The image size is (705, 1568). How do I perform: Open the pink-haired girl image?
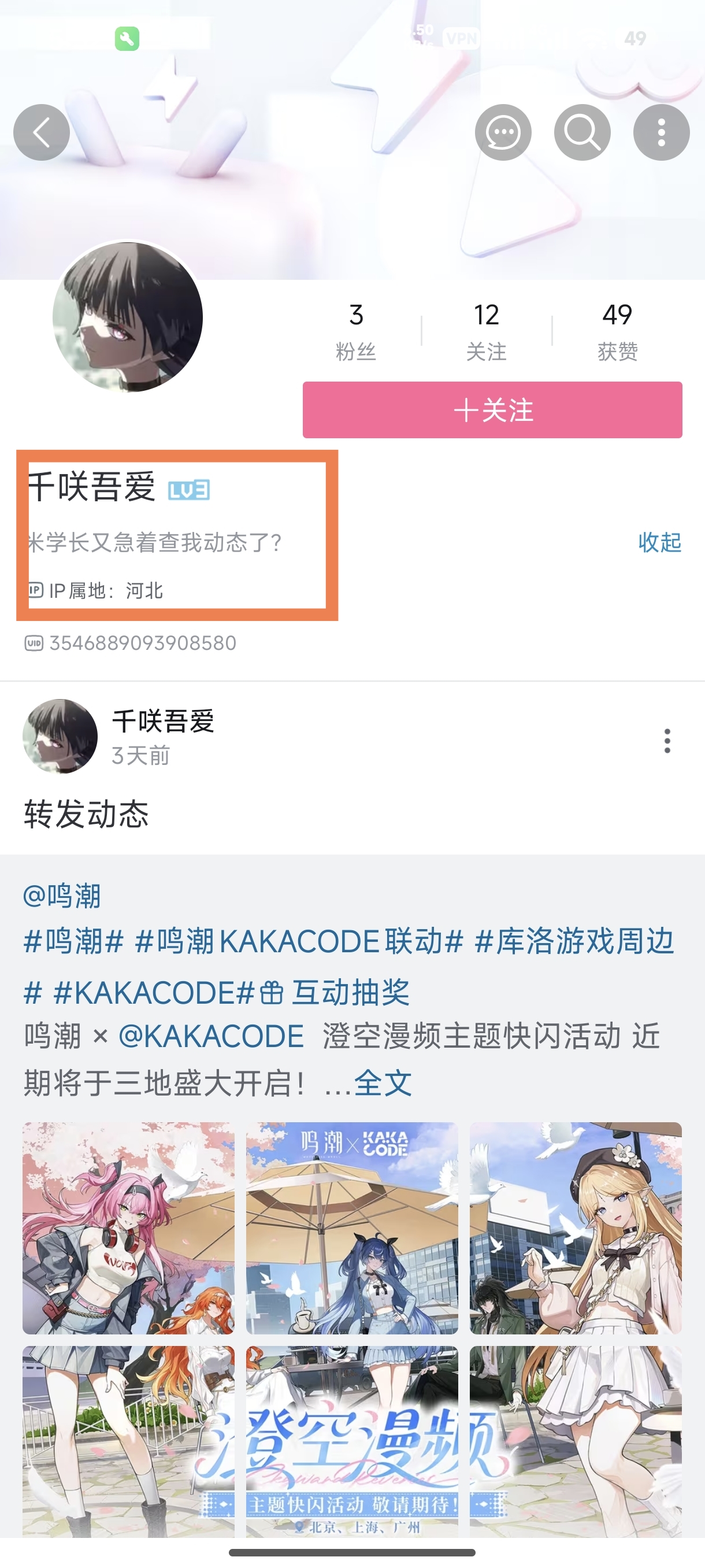(128, 1227)
